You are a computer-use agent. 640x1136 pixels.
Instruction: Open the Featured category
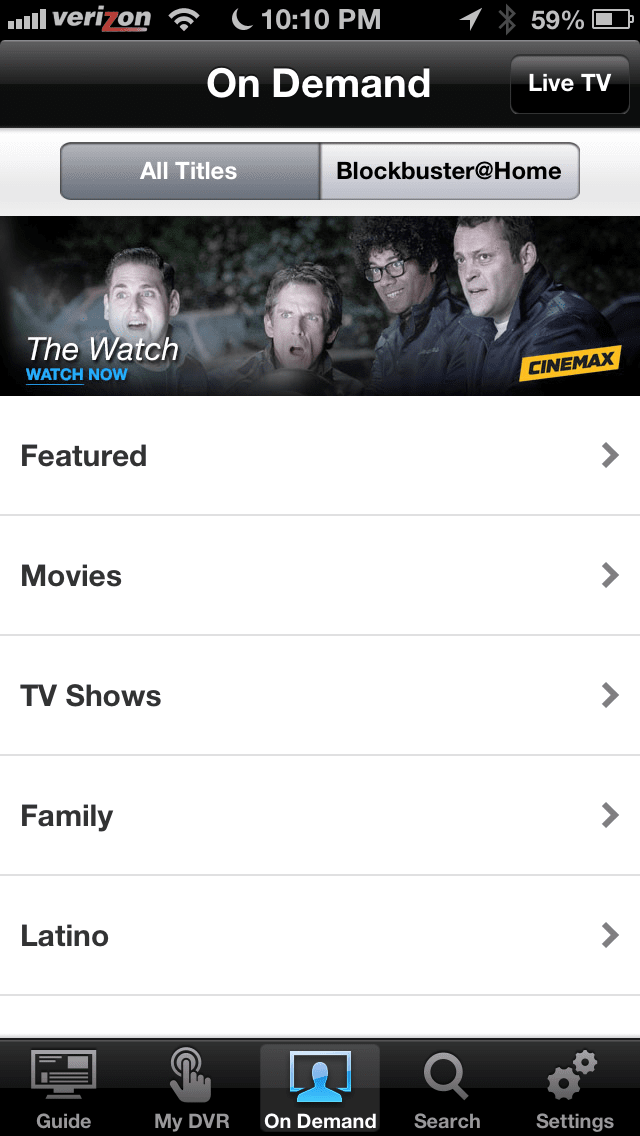click(x=320, y=456)
